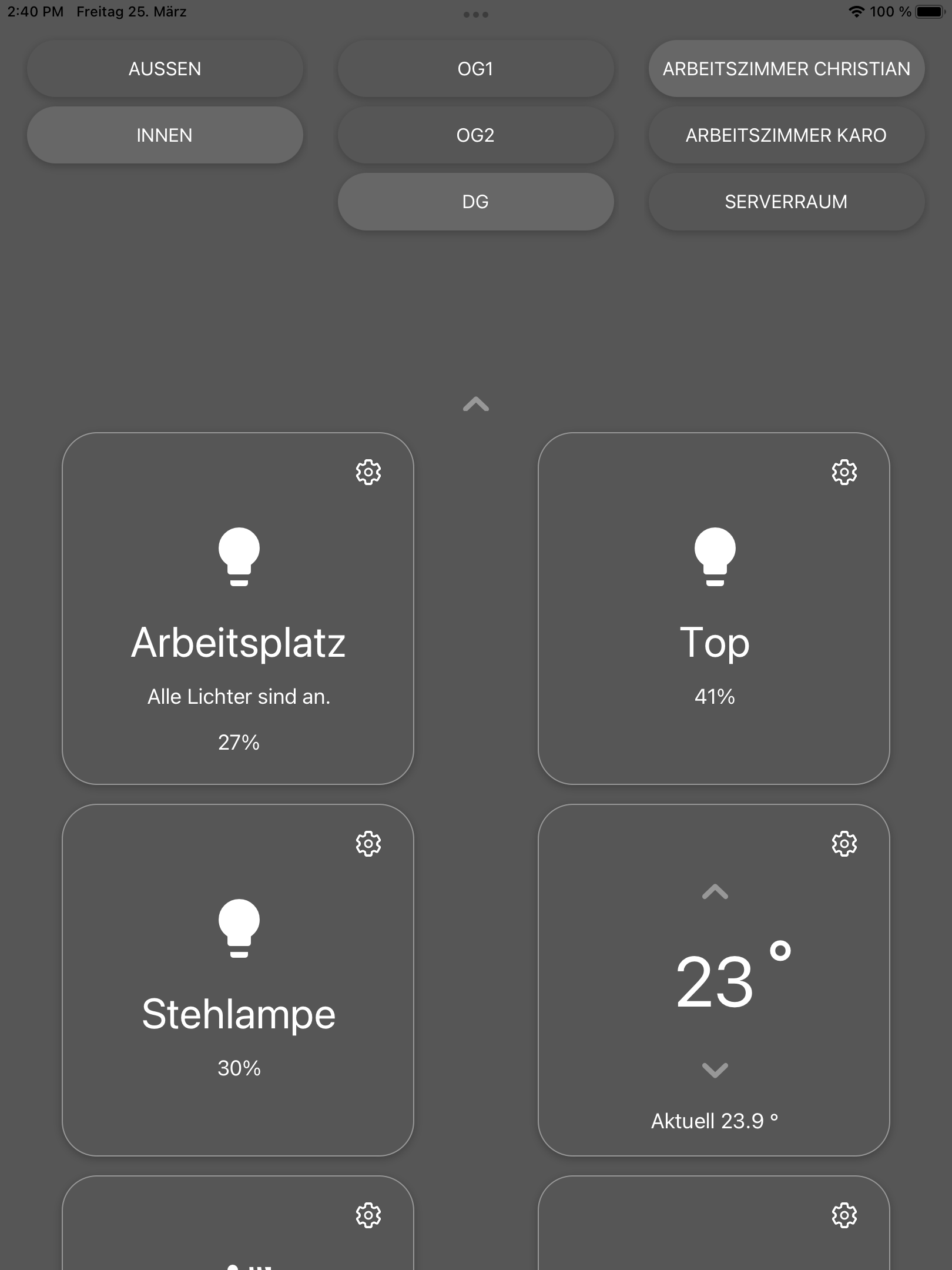The width and height of the screenshot is (952, 1270).
Task: Collapse the room selection panel
Action: coord(476,405)
